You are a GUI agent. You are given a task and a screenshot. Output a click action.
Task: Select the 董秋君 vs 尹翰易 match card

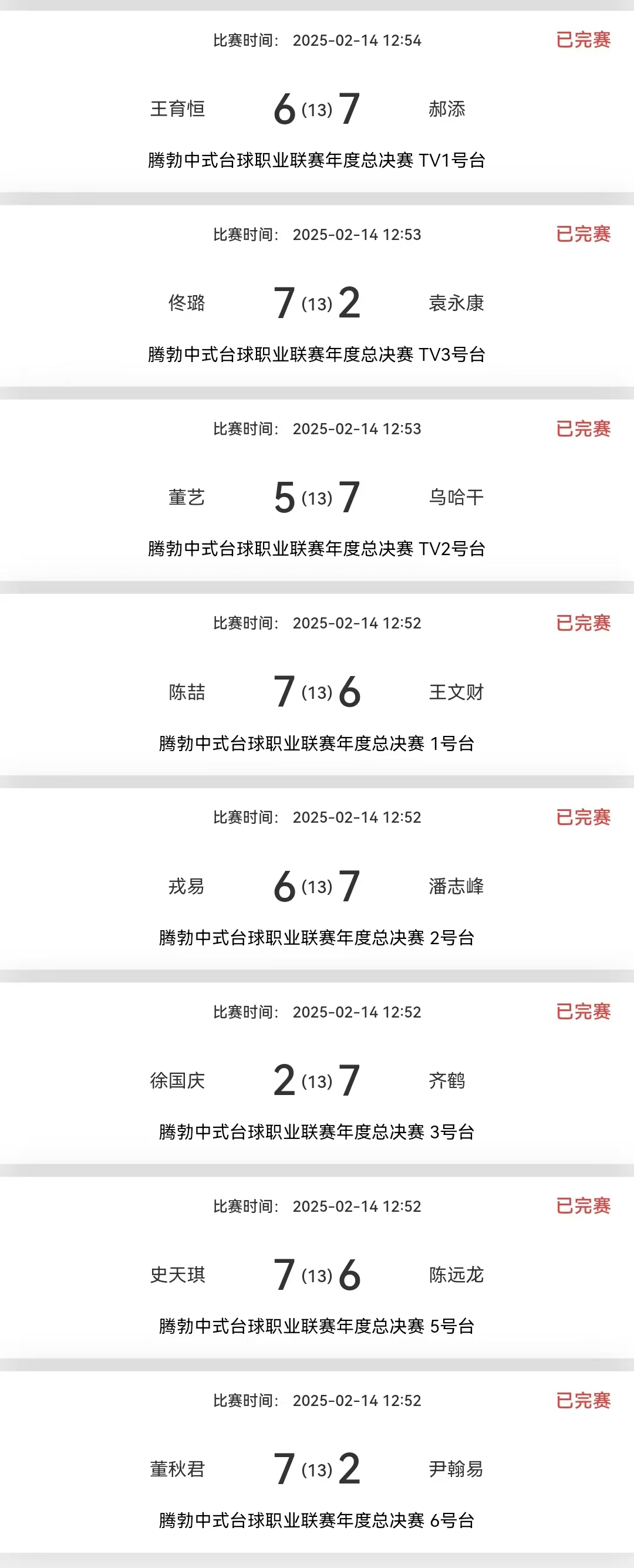316,1469
